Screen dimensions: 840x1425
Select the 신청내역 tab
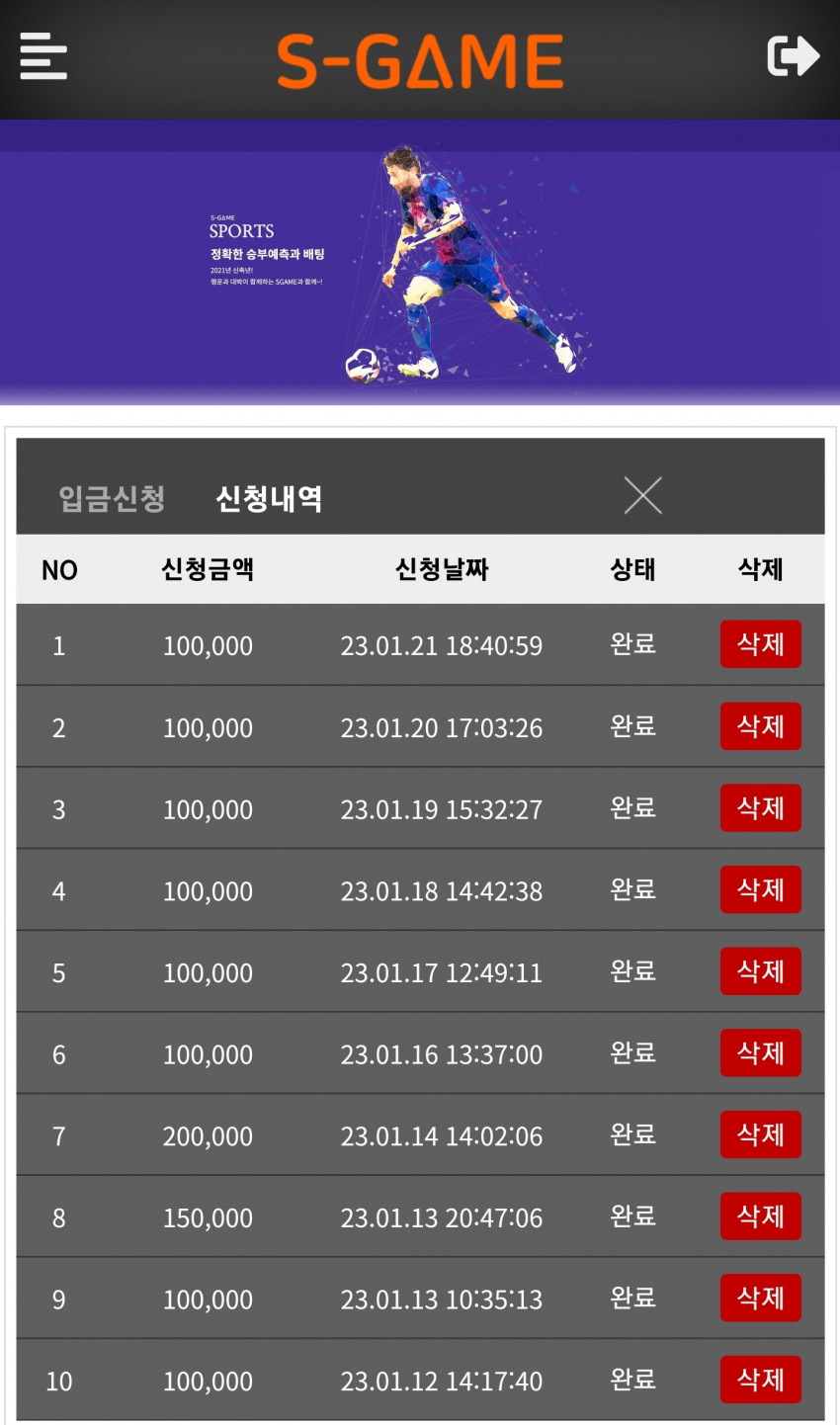(x=269, y=498)
